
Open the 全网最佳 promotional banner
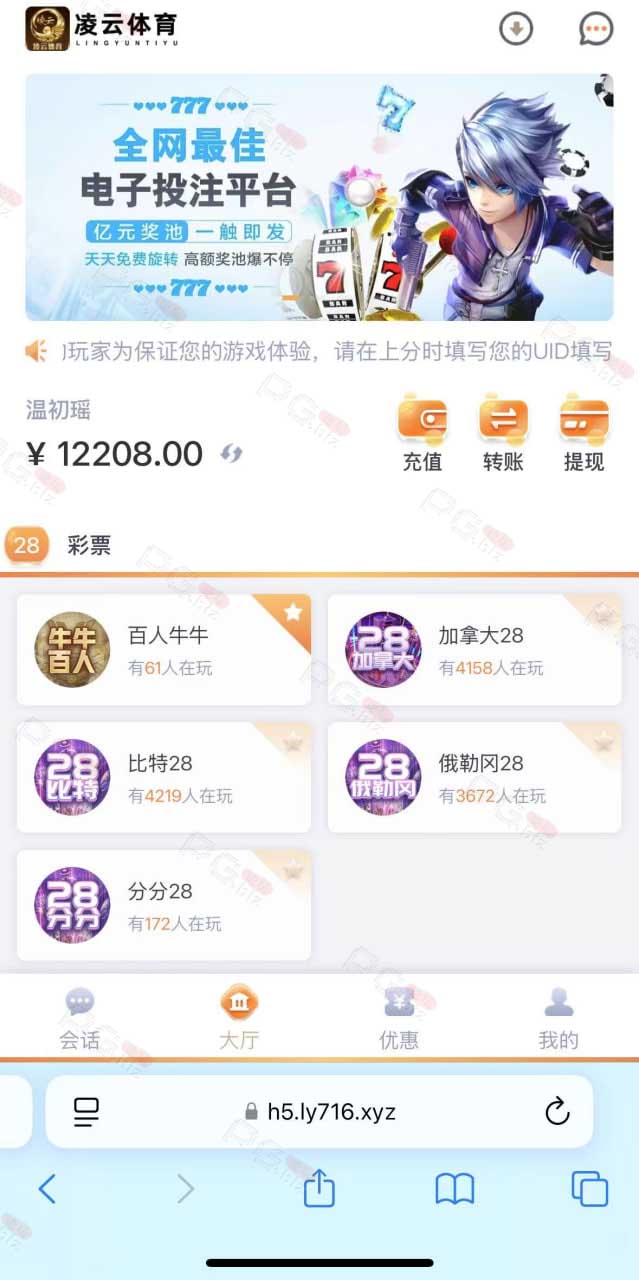(x=319, y=197)
